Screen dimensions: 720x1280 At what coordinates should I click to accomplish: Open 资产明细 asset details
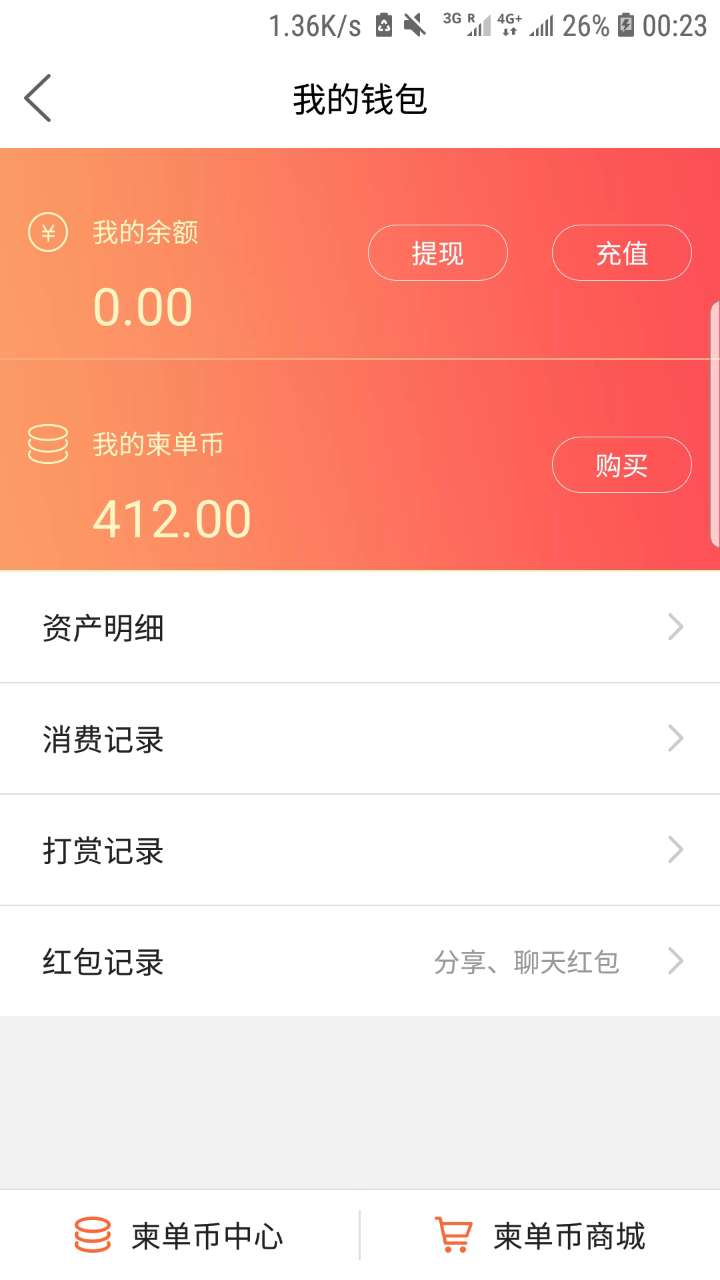pyautogui.click(x=360, y=627)
